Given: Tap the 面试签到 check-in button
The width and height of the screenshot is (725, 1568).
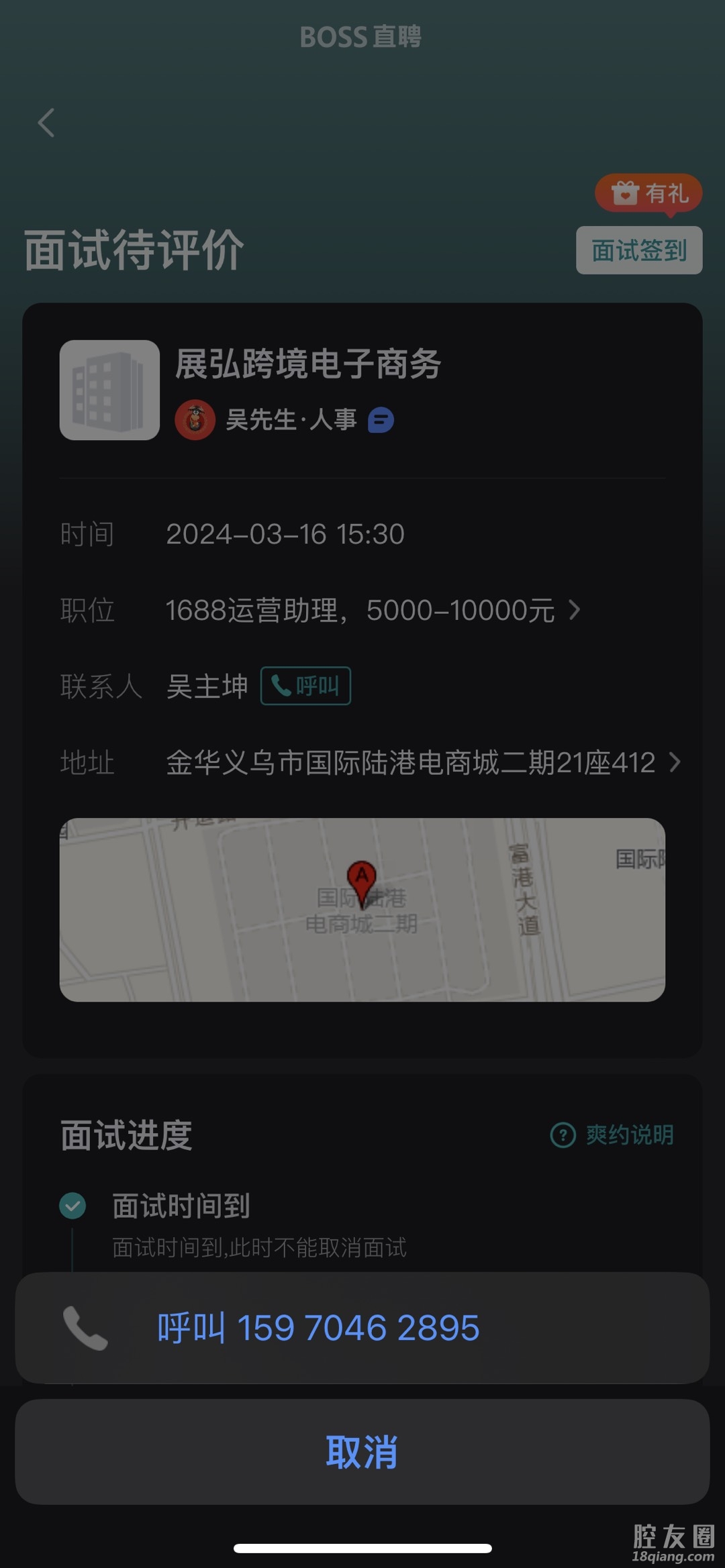Looking at the screenshot, I should click(638, 250).
